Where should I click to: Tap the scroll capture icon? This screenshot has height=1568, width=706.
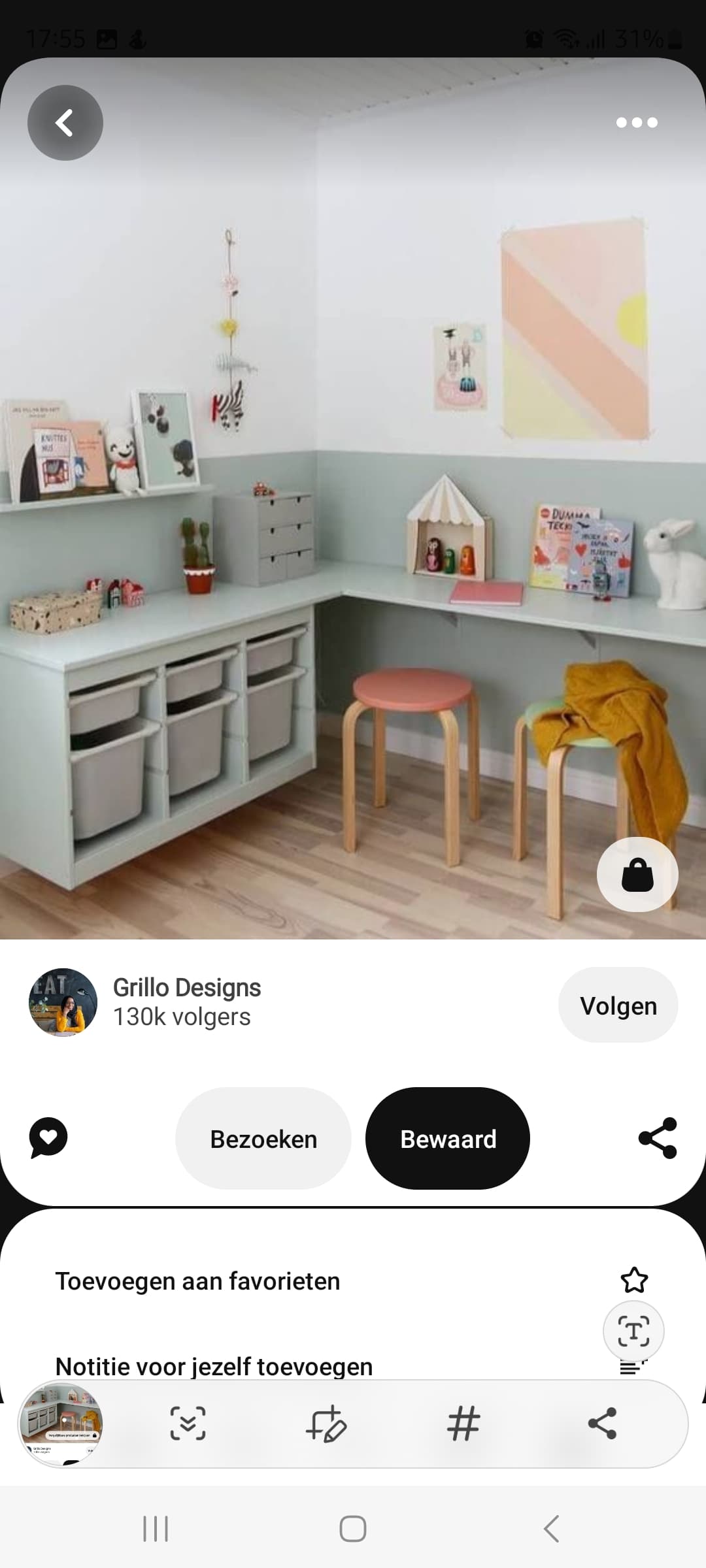[x=188, y=1424]
